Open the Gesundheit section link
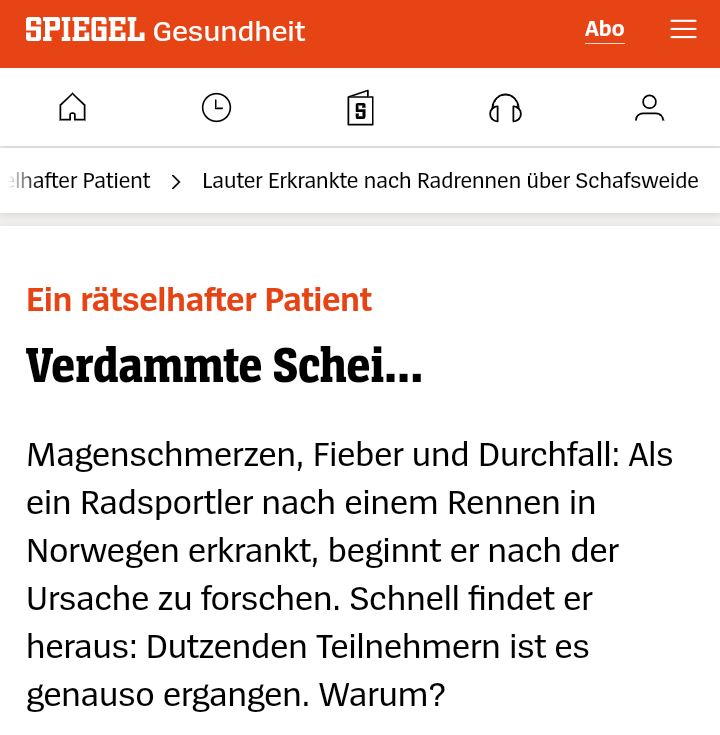Image resolution: width=720 pixels, height=735 pixels. click(x=229, y=31)
